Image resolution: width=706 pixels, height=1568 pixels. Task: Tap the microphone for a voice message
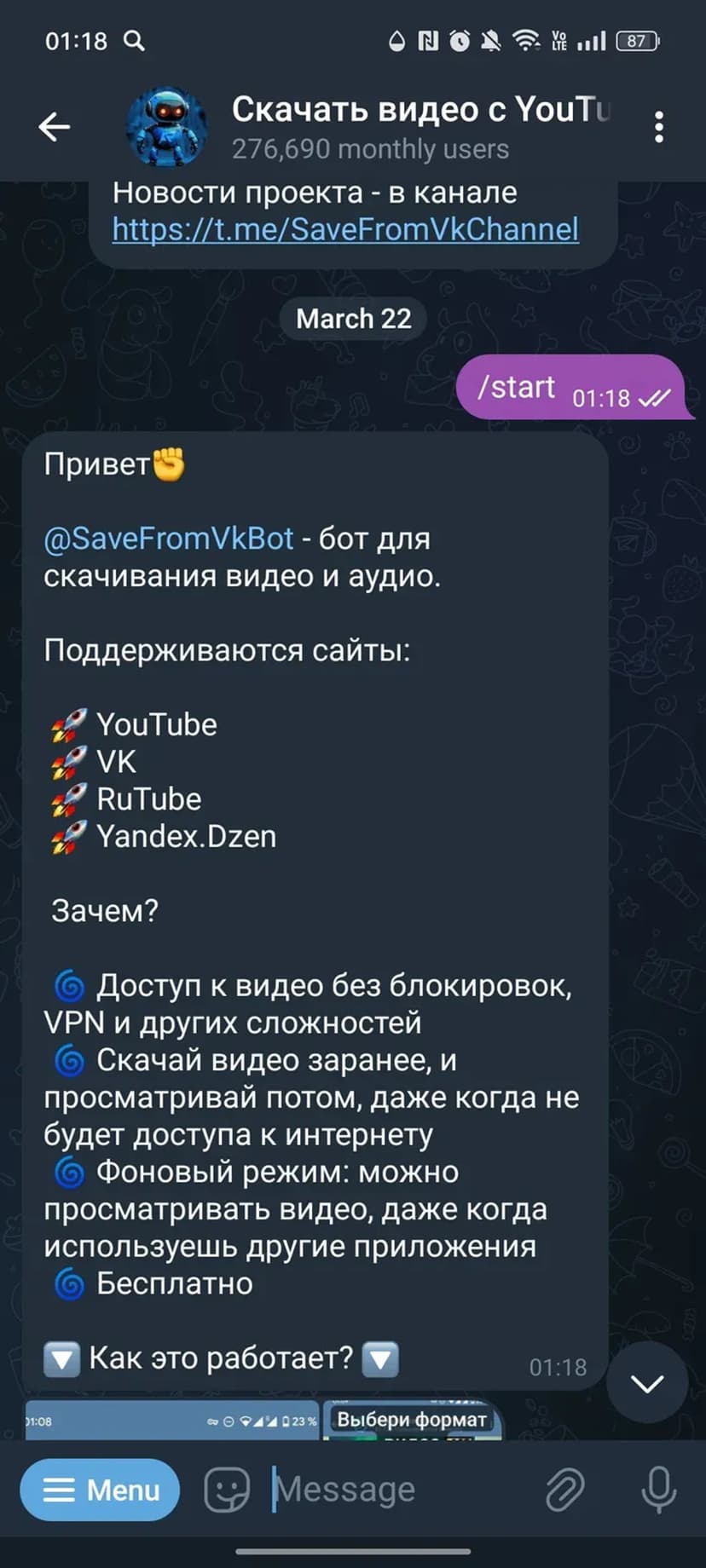(658, 1490)
